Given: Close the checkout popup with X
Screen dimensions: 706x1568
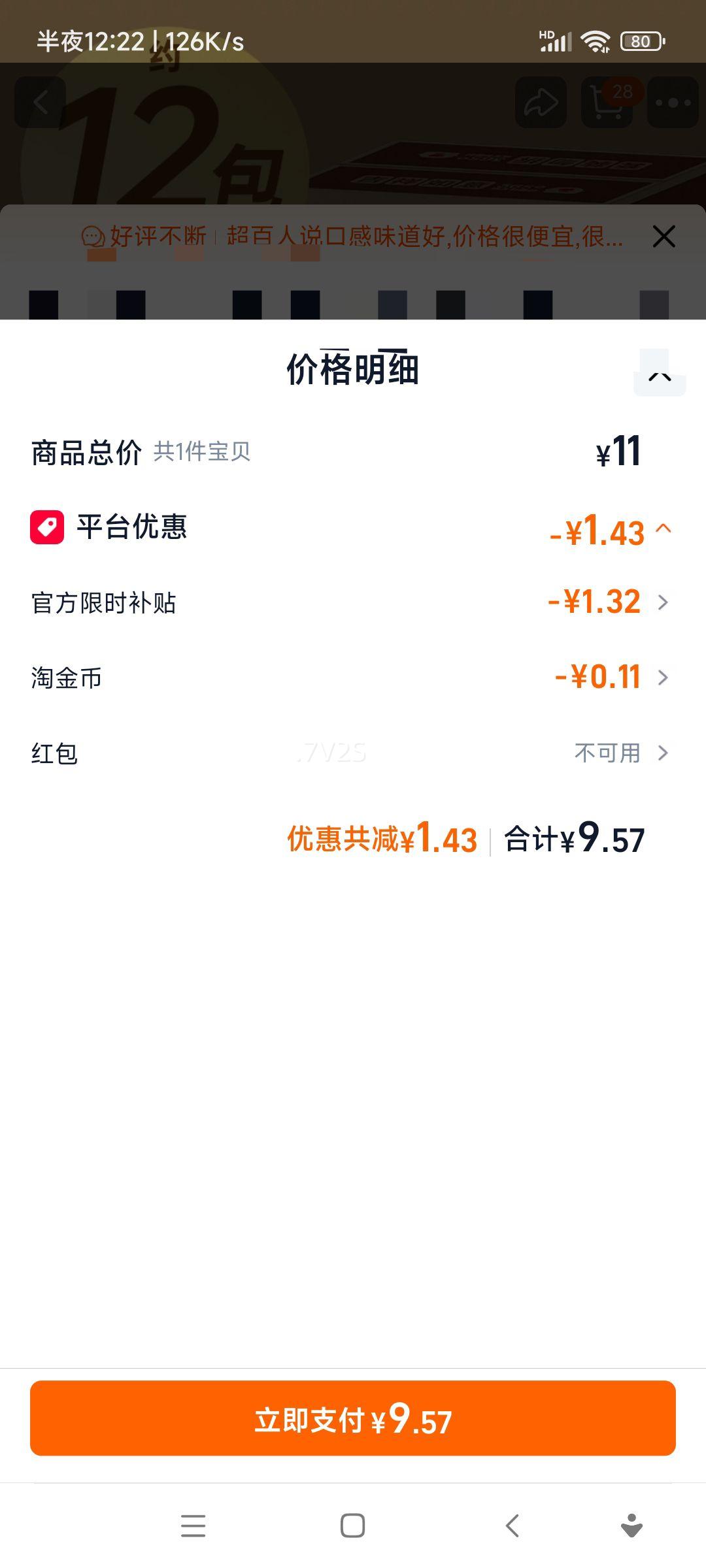Looking at the screenshot, I should [664, 237].
